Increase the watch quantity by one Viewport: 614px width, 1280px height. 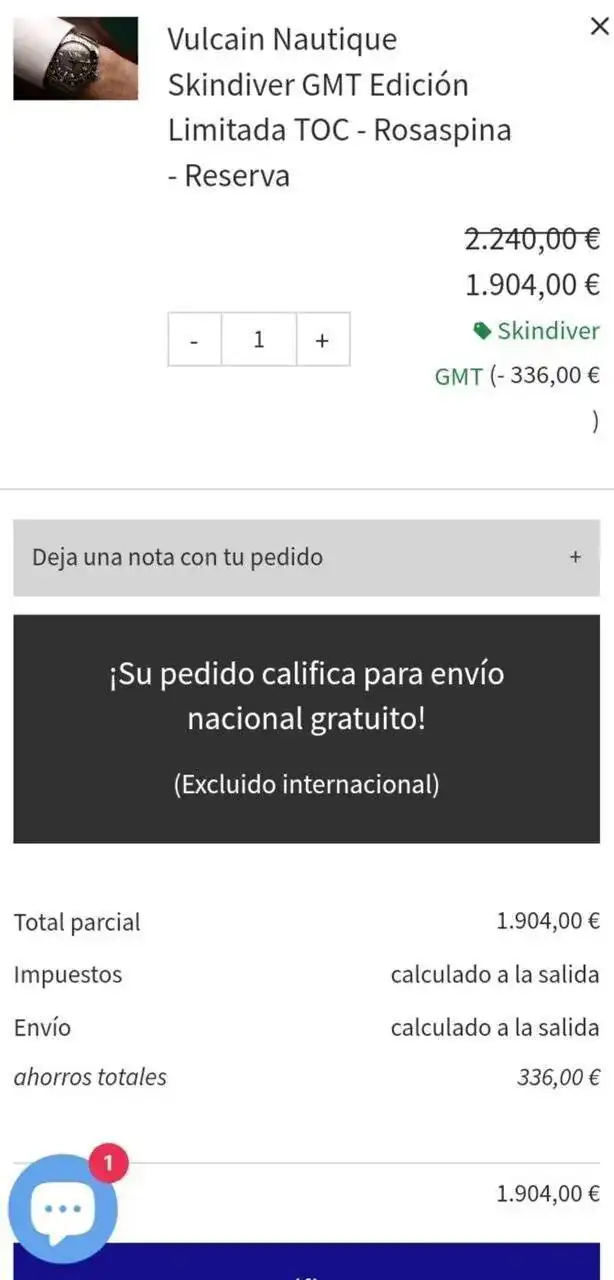pos(322,340)
